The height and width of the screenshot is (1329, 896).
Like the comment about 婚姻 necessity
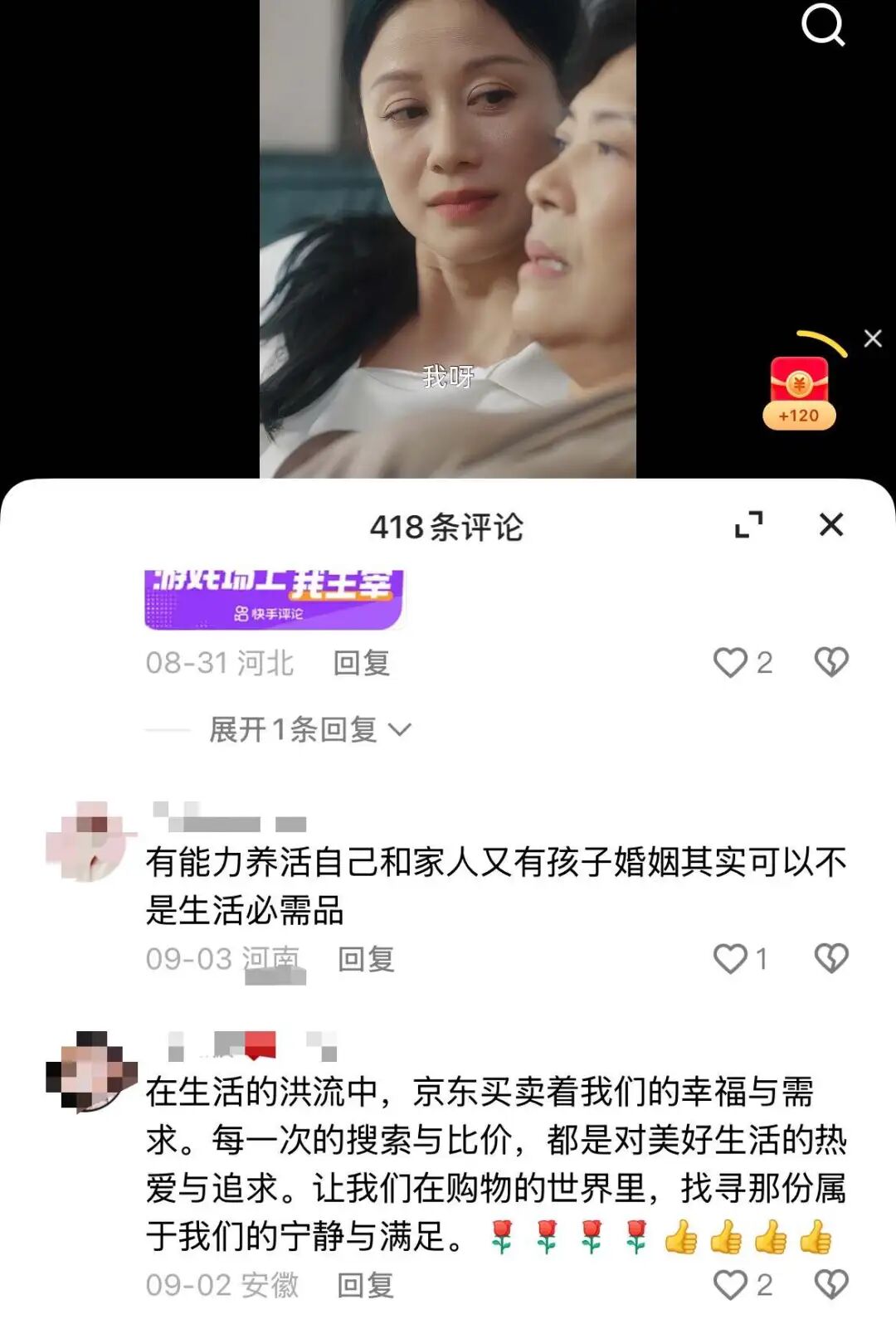point(731,958)
